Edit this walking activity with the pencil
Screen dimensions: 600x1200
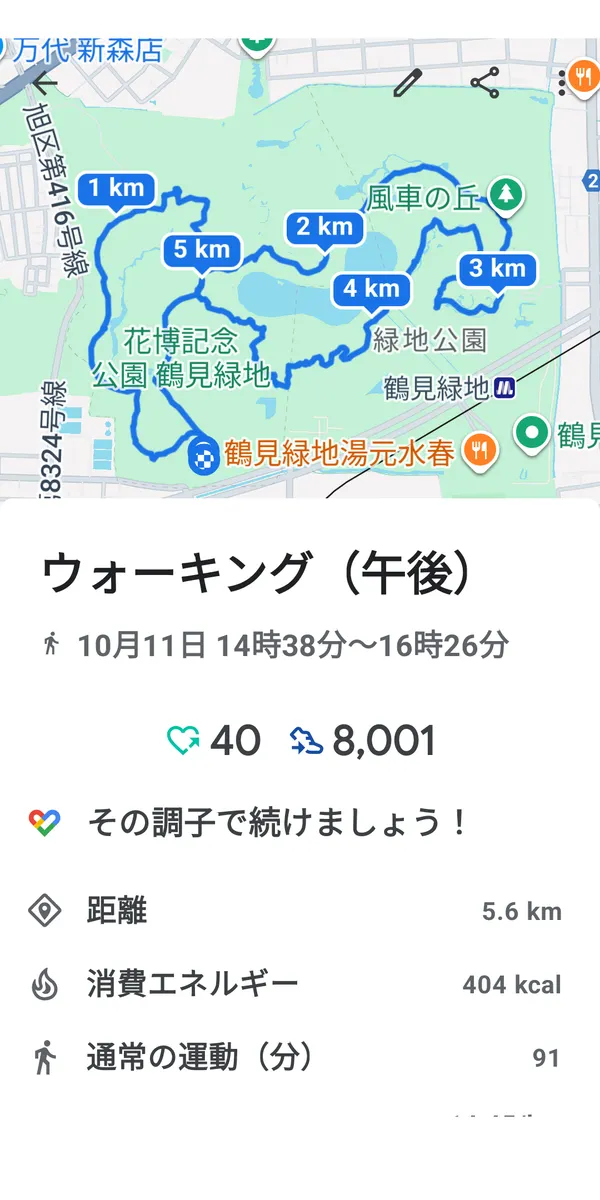[408, 83]
